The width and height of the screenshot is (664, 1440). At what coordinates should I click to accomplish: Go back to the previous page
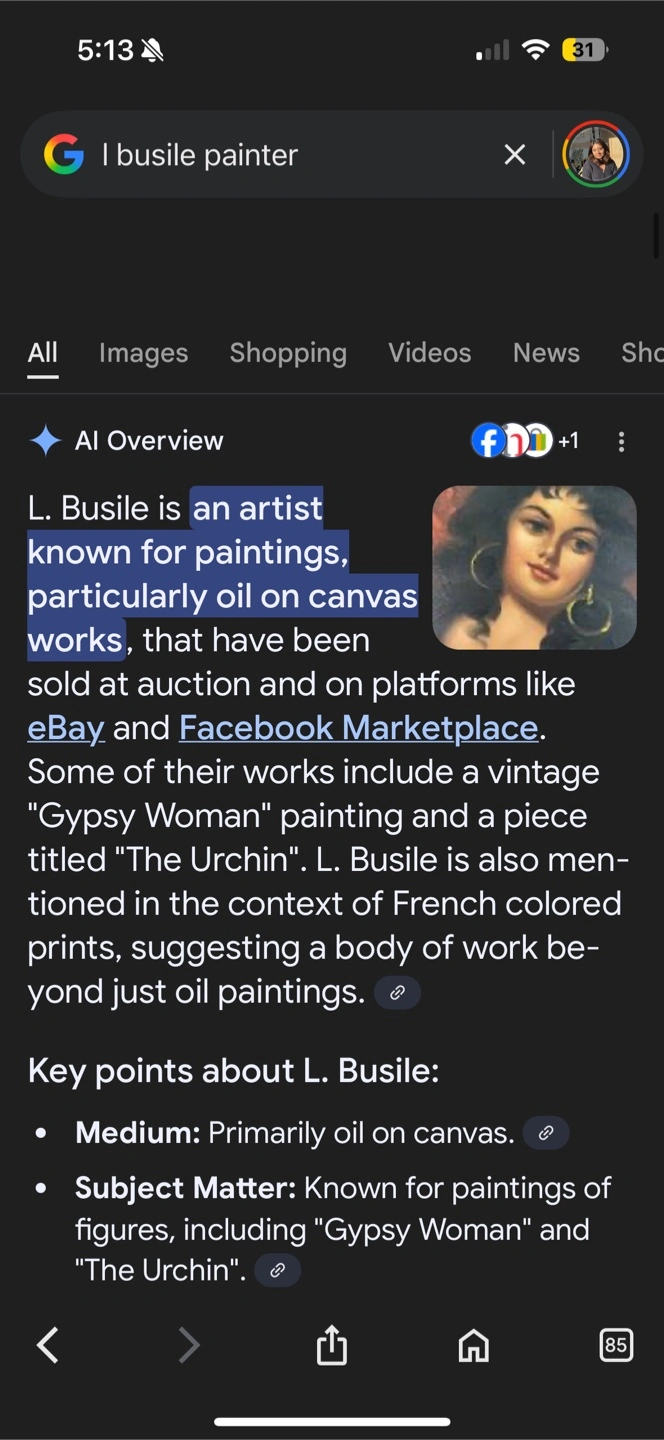point(47,1346)
